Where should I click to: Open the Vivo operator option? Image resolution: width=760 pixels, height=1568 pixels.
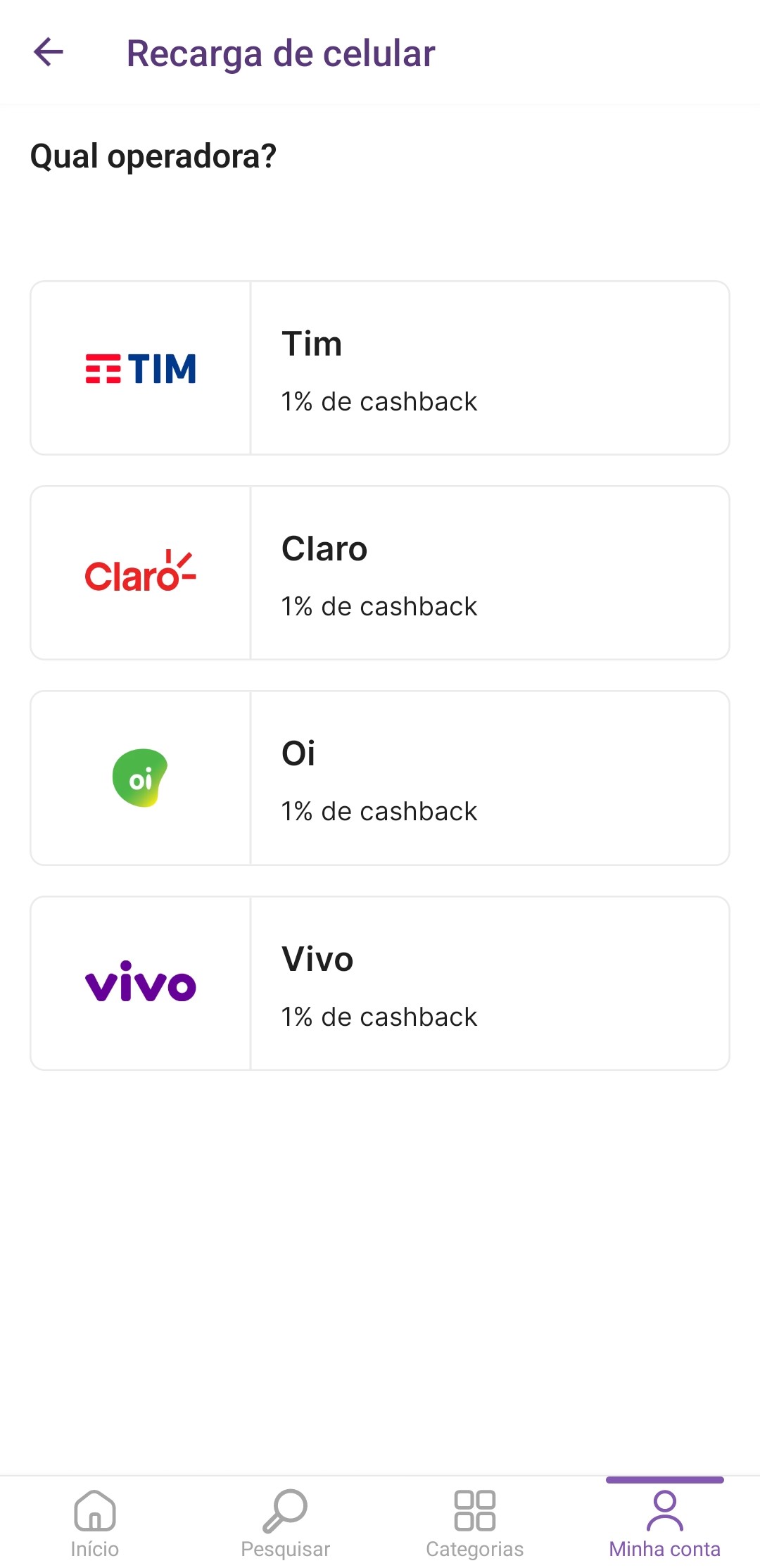[x=380, y=984]
